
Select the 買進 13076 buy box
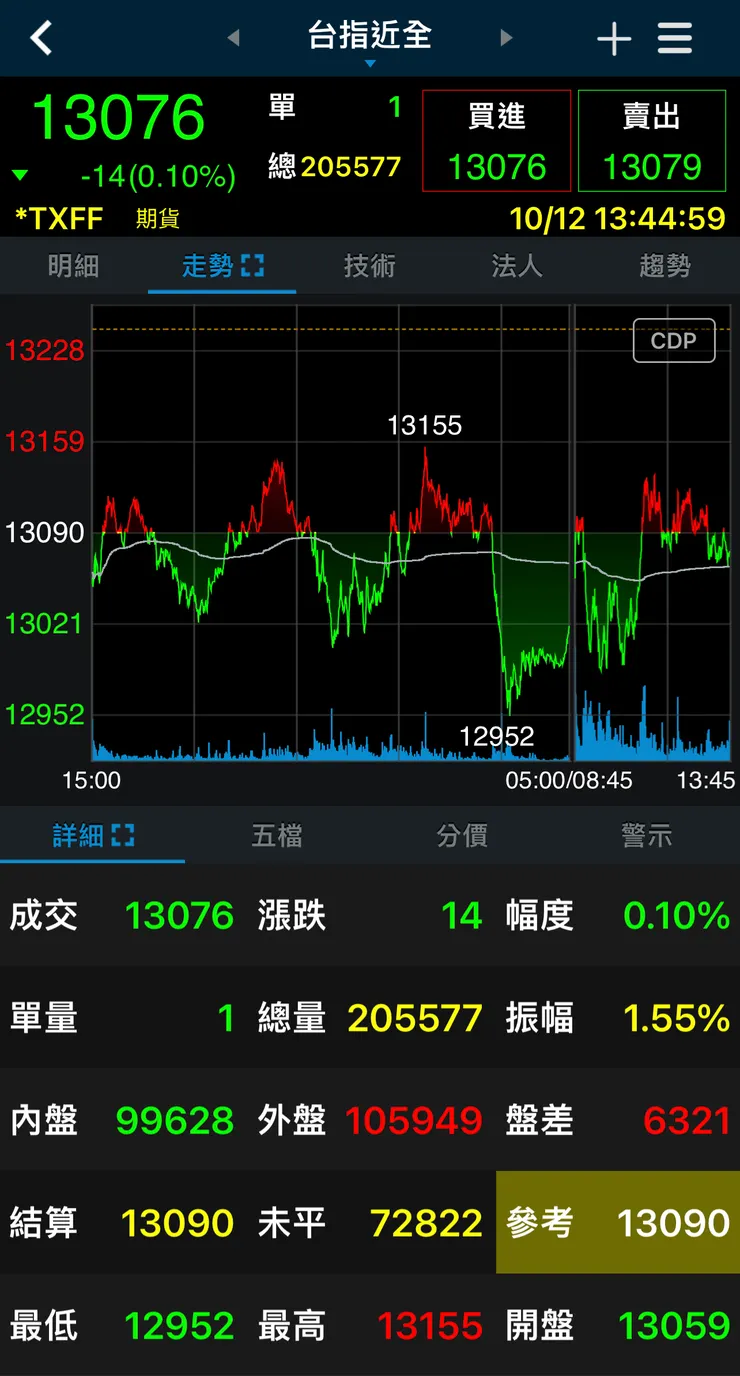tap(497, 141)
